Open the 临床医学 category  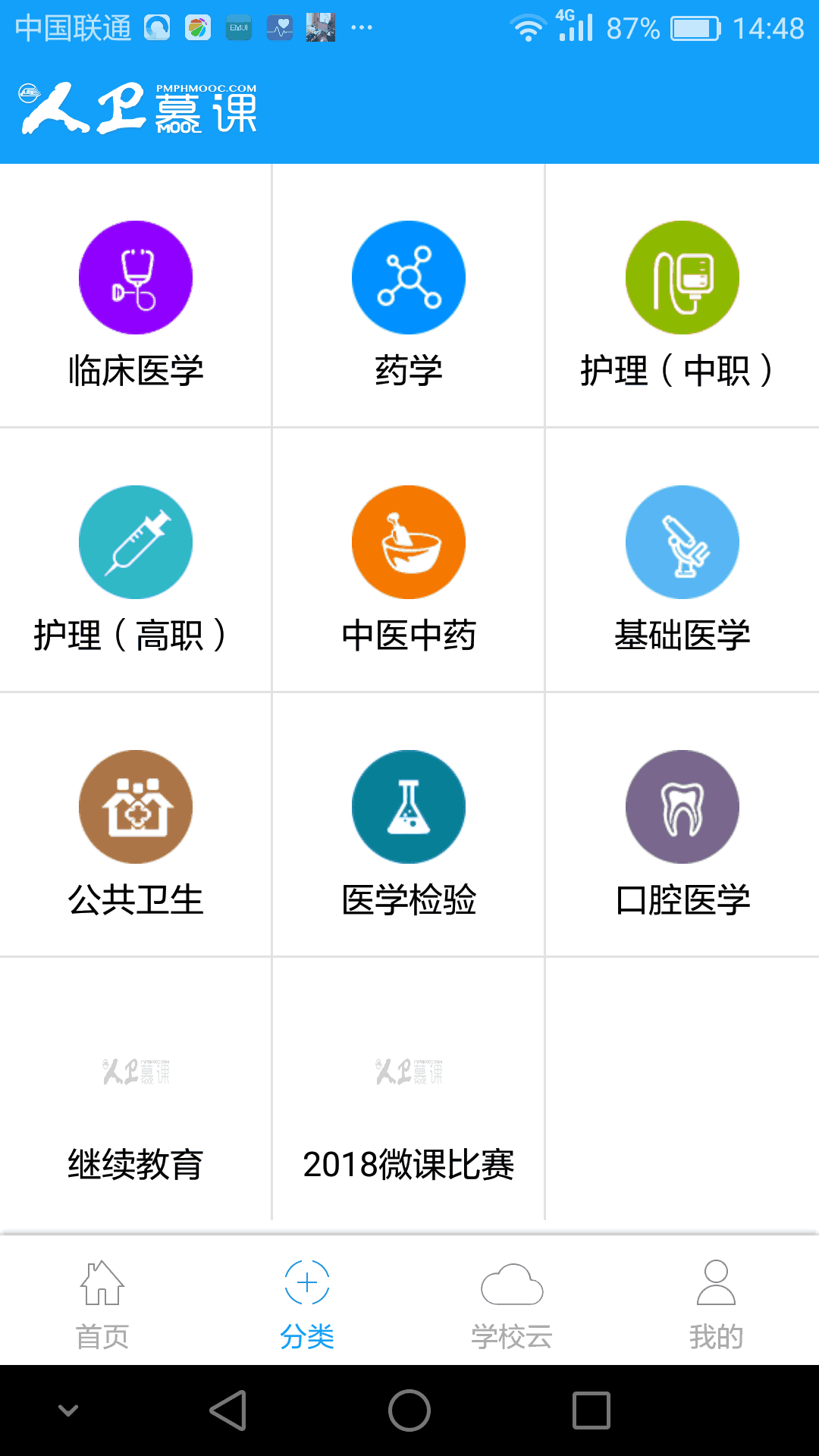click(x=136, y=303)
